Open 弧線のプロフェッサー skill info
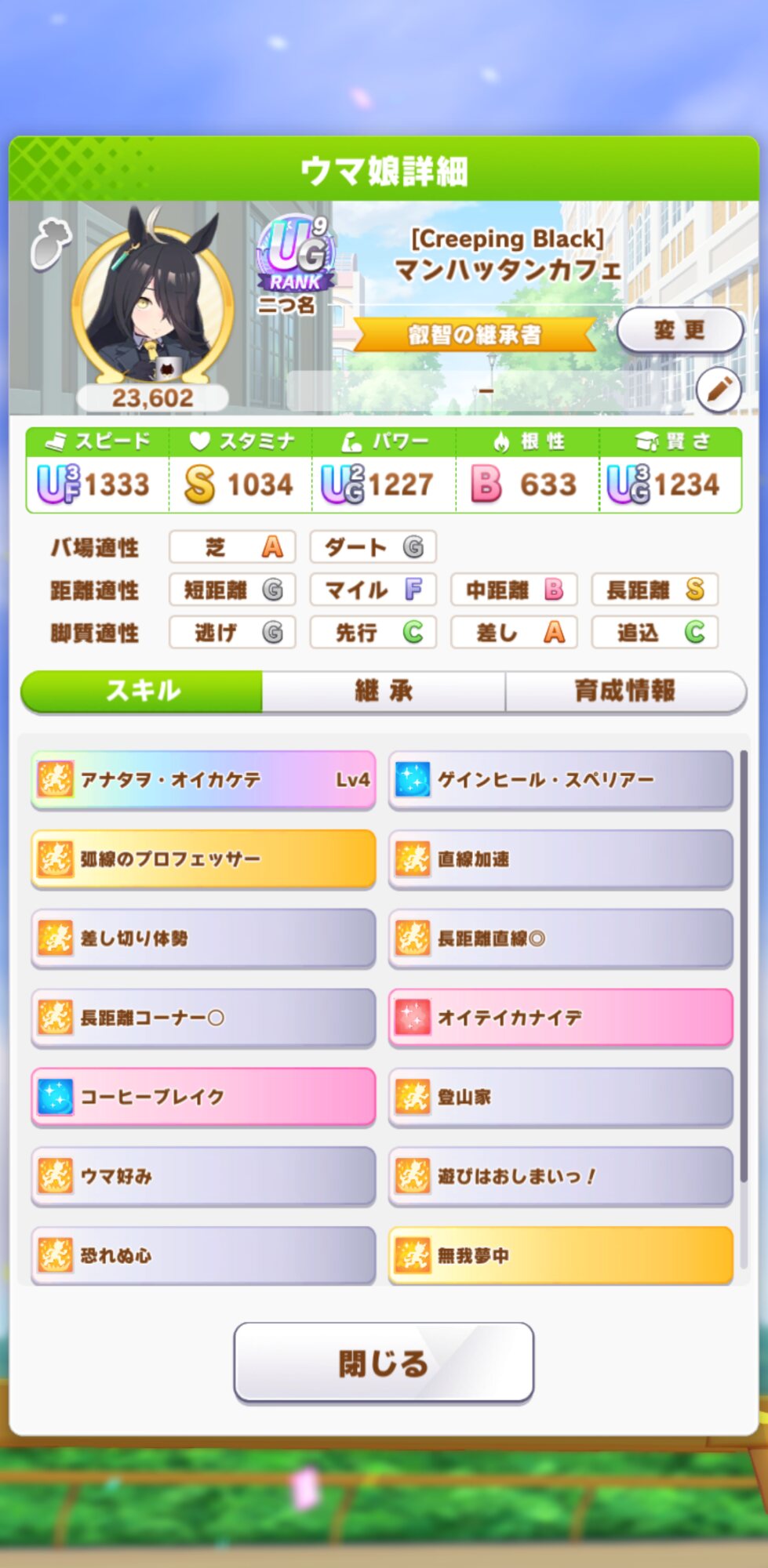 pos(203,858)
